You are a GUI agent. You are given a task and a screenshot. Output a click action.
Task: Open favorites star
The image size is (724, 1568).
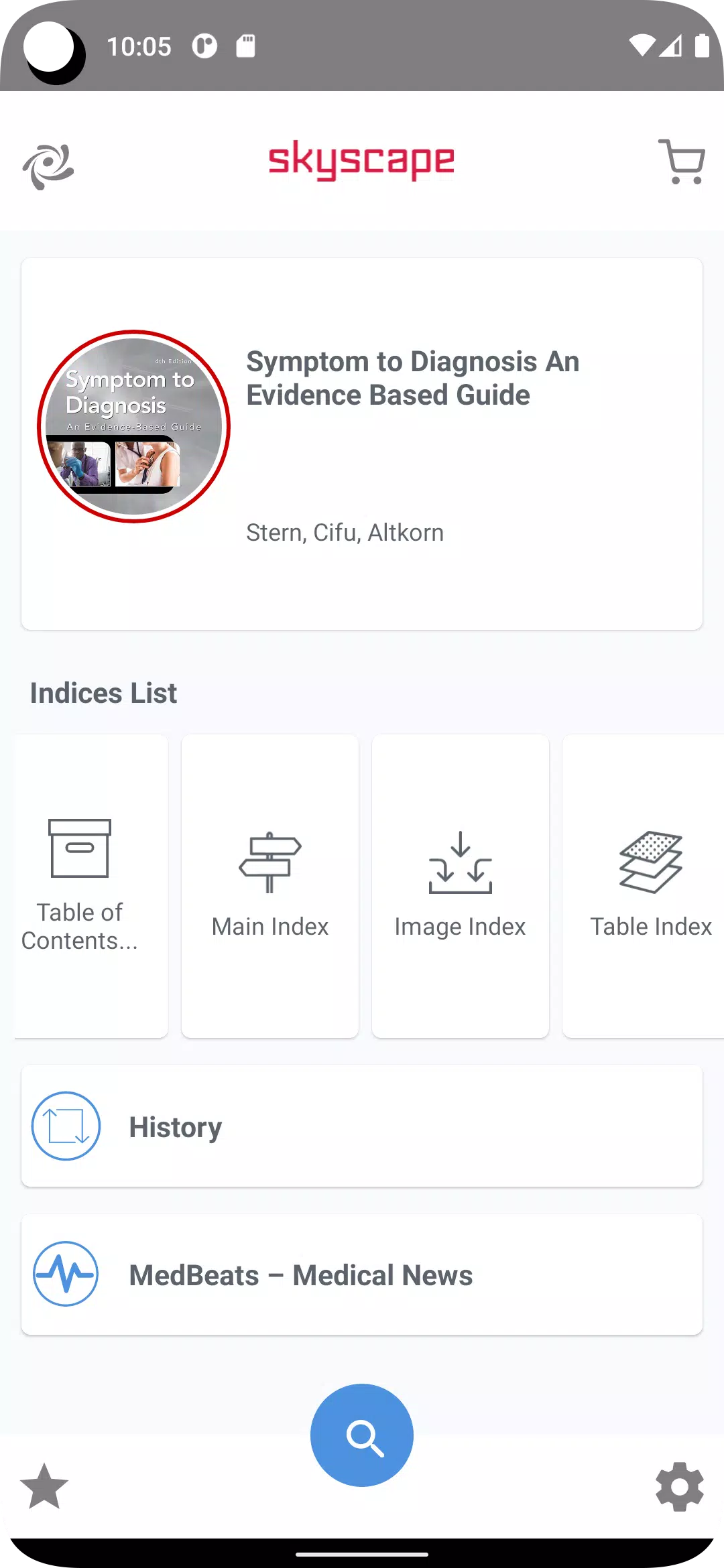click(x=44, y=1487)
